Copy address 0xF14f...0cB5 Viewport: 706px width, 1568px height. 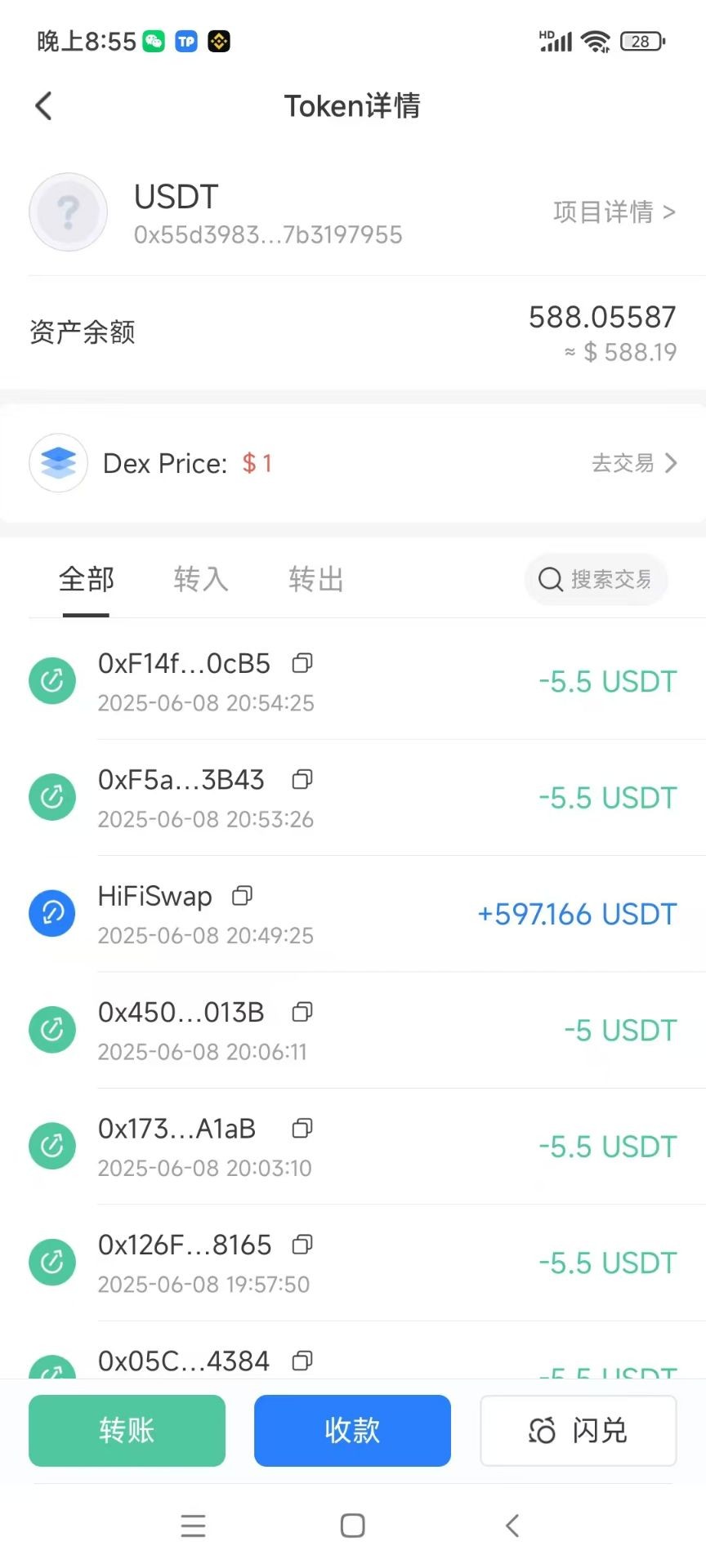[302, 663]
